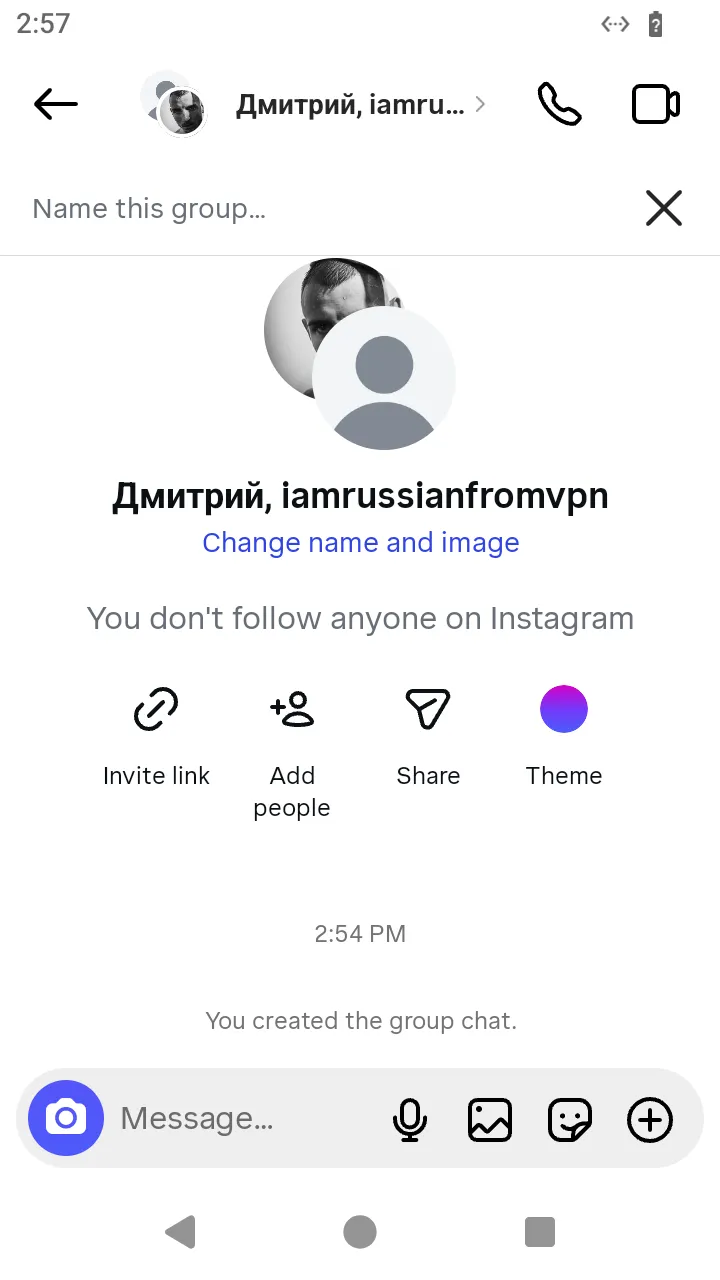The image size is (720, 1280).
Task: Start an audio call
Action: [x=560, y=104]
